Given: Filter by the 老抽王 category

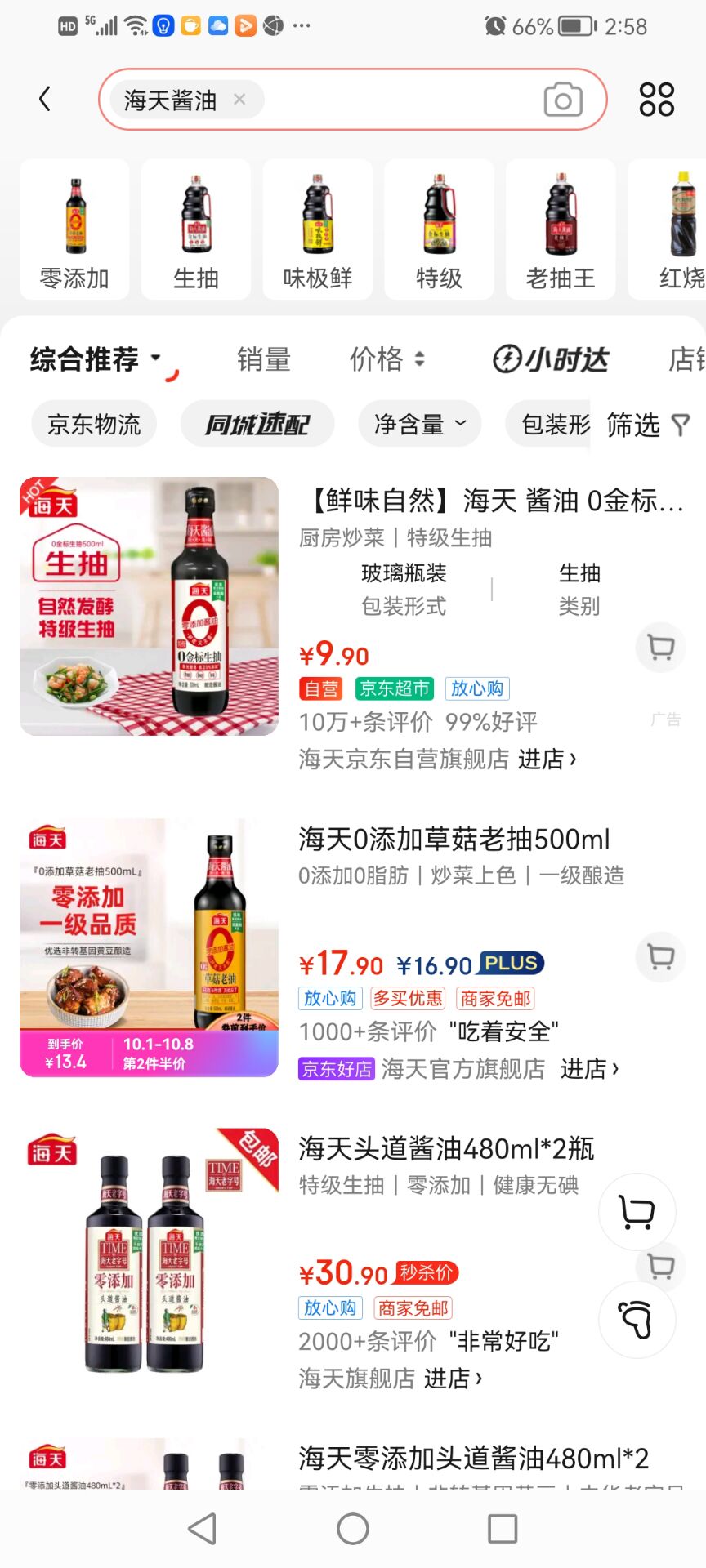Looking at the screenshot, I should (x=561, y=229).
